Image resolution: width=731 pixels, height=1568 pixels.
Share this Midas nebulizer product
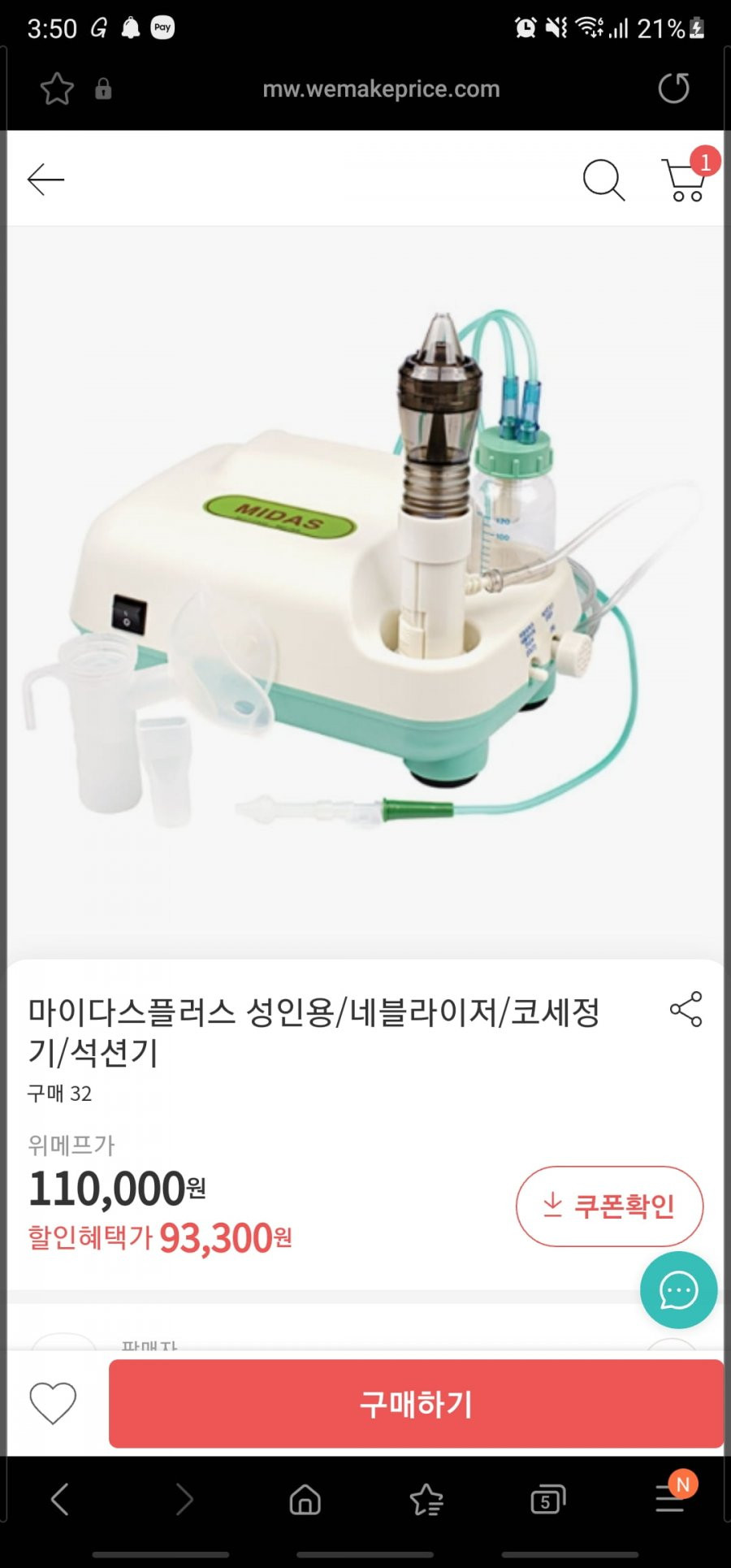click(x=686, y=1009)
